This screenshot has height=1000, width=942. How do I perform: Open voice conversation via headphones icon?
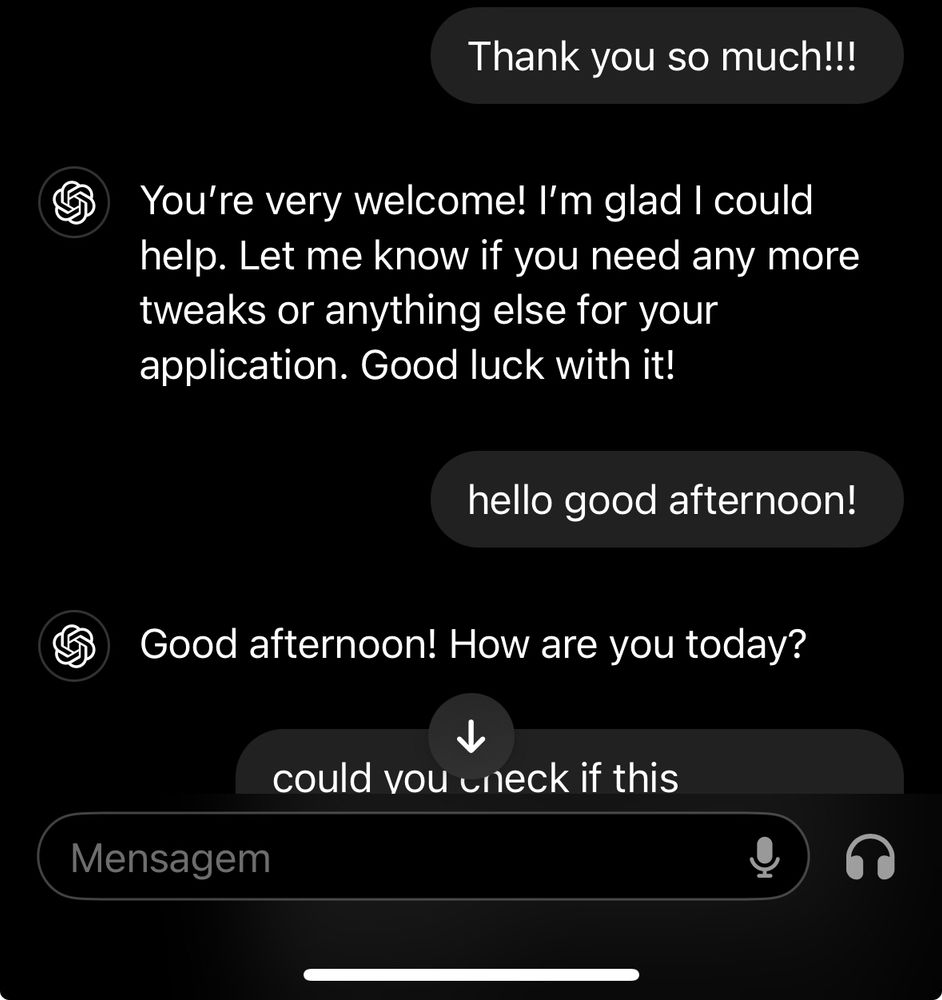pyautogui.click(x=870, y=858)
